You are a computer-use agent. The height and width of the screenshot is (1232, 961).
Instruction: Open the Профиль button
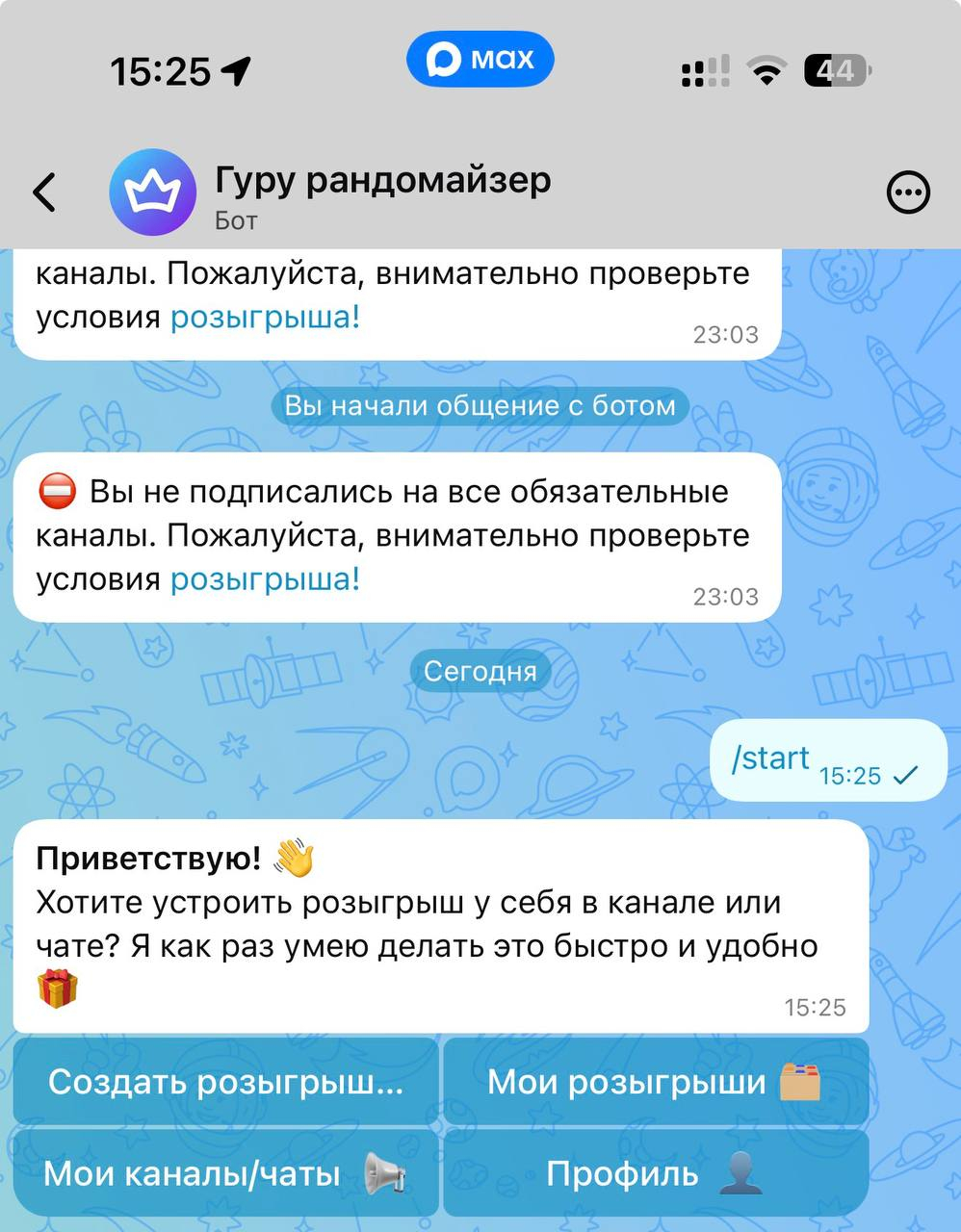coord(655,1173)
